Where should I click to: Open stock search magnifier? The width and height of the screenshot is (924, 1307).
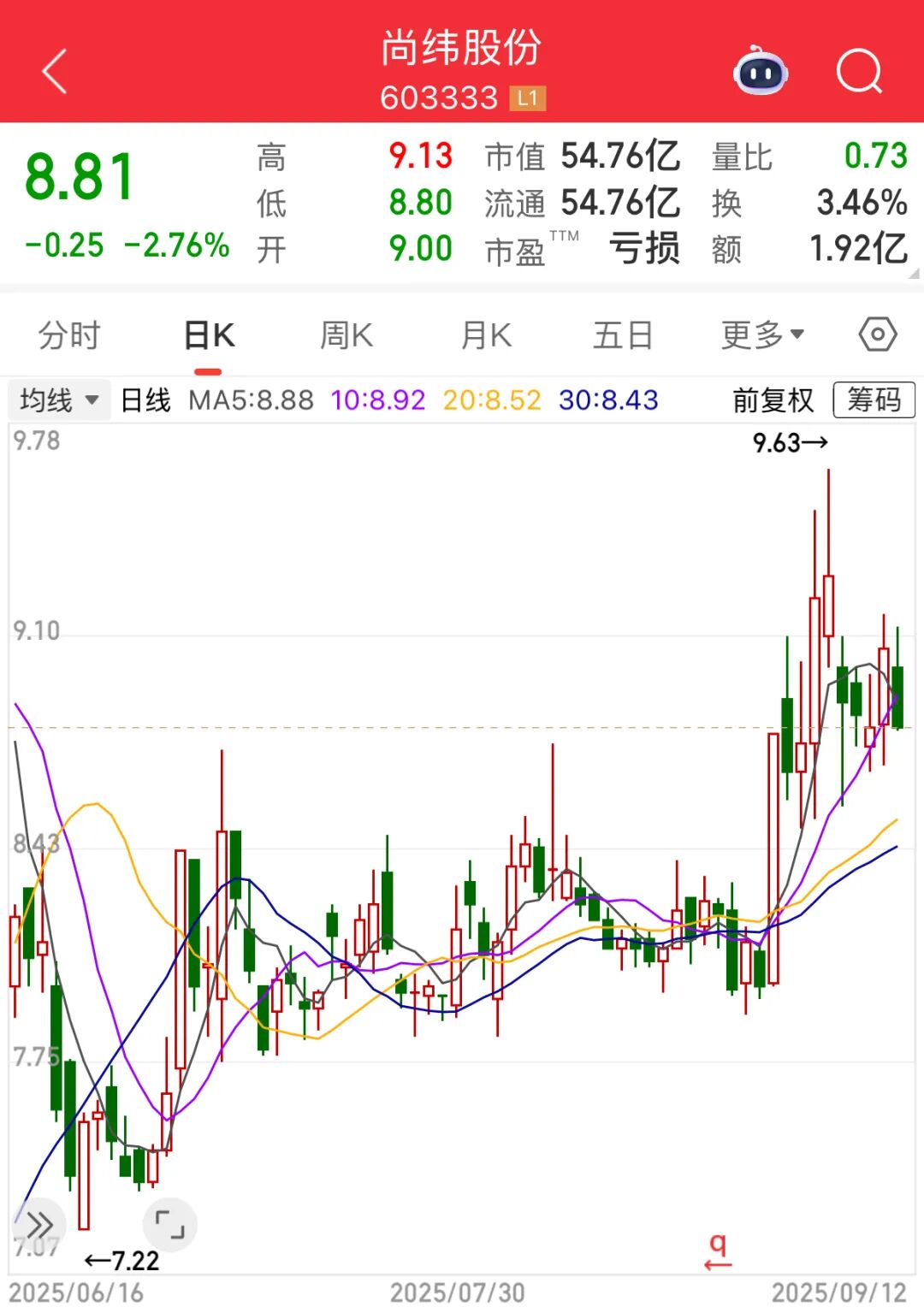pyautogui.click(x=858, y=71)
